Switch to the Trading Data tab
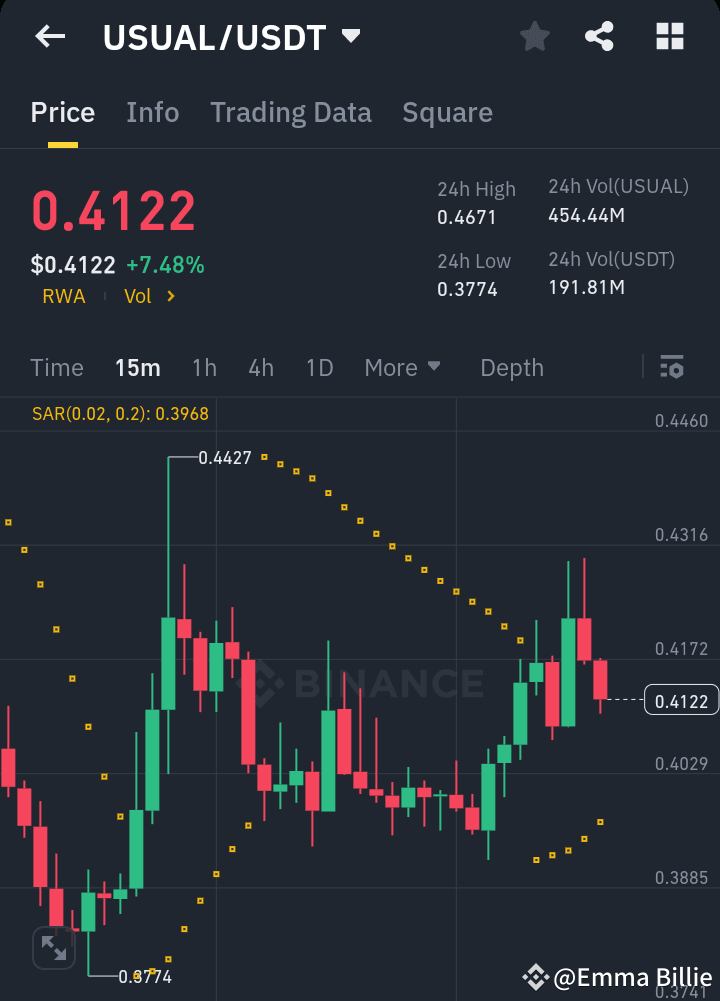The height and width of the screenshot is (1001, 720). pyautogui.click(x=290, y=112)
